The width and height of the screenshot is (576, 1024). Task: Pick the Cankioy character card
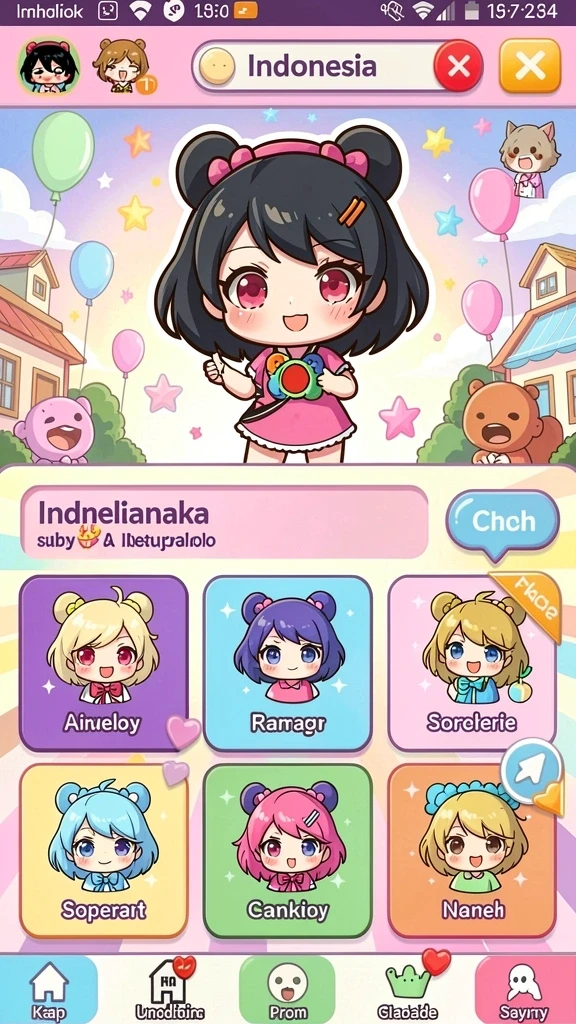point(288,851)
